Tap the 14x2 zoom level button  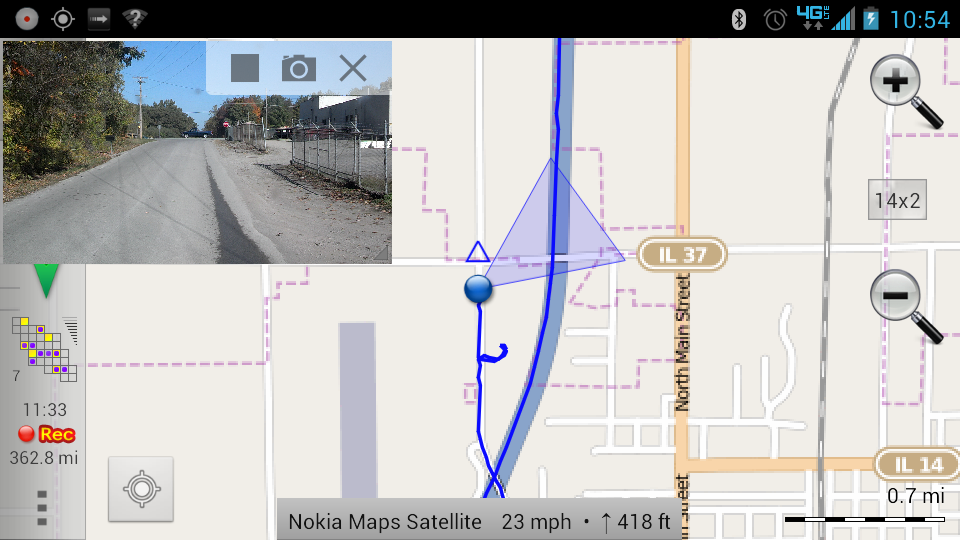click(x=896, y=200)
